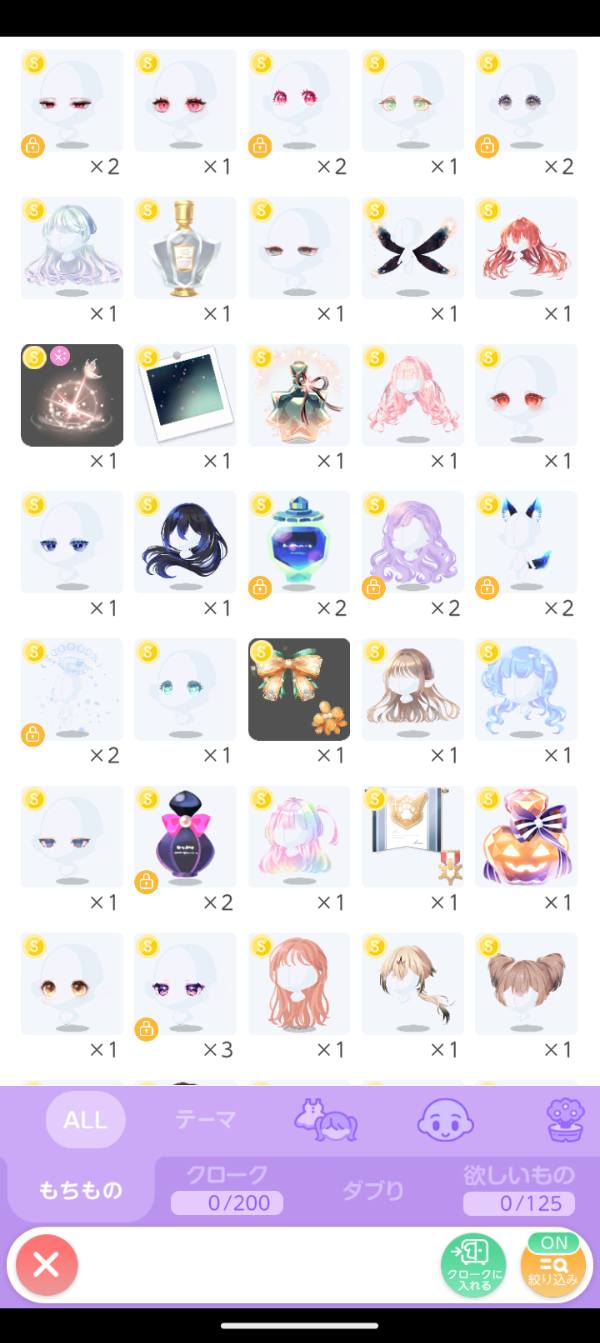Select the もちもの tab

coord(80,1190)
